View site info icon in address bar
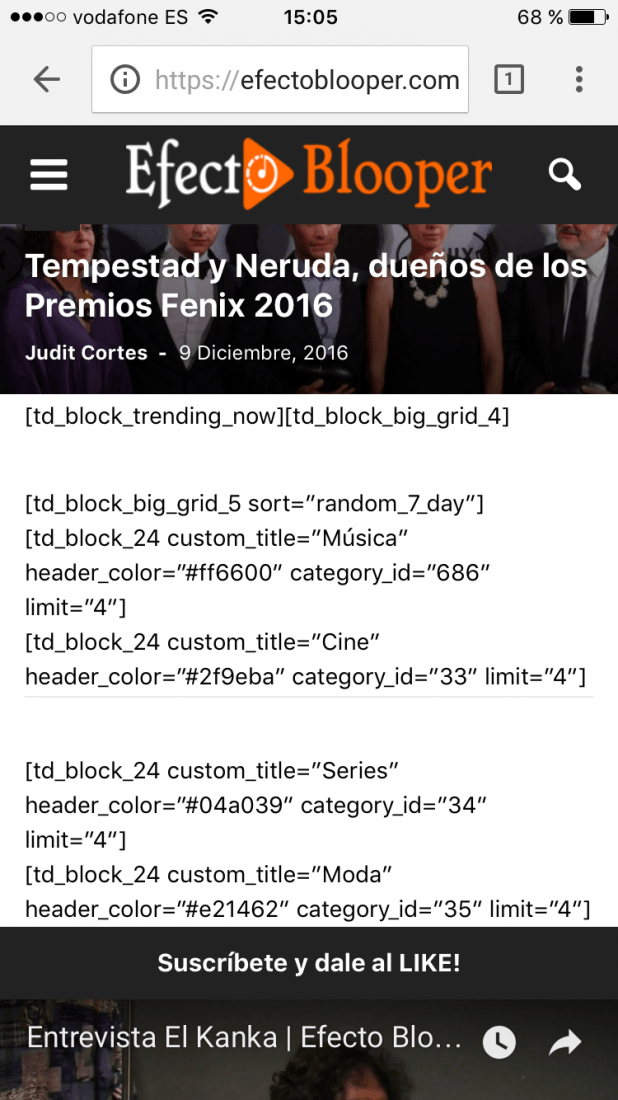 coord(125,80)
